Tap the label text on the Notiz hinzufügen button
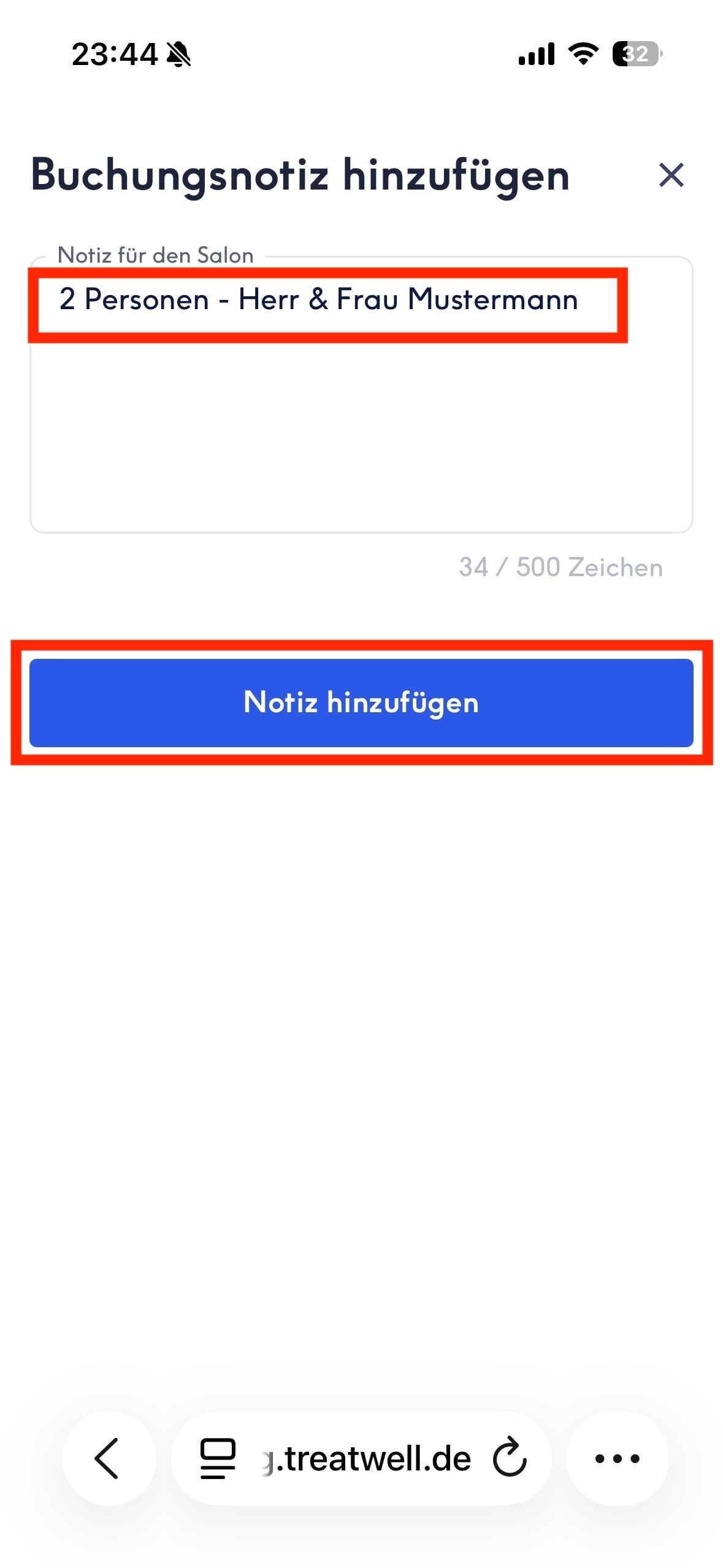723x1568 pixels. [x=361, y=703]
